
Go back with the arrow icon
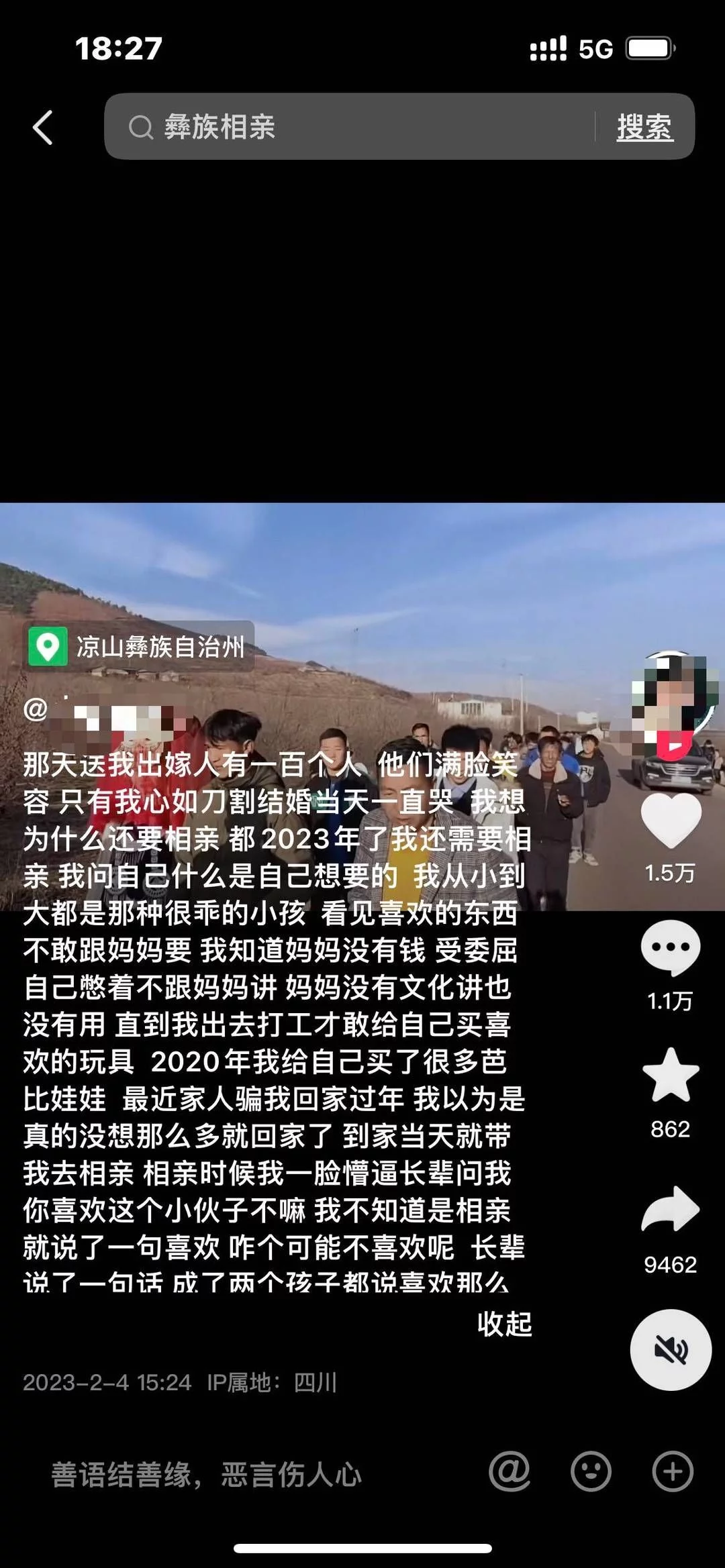43,127
